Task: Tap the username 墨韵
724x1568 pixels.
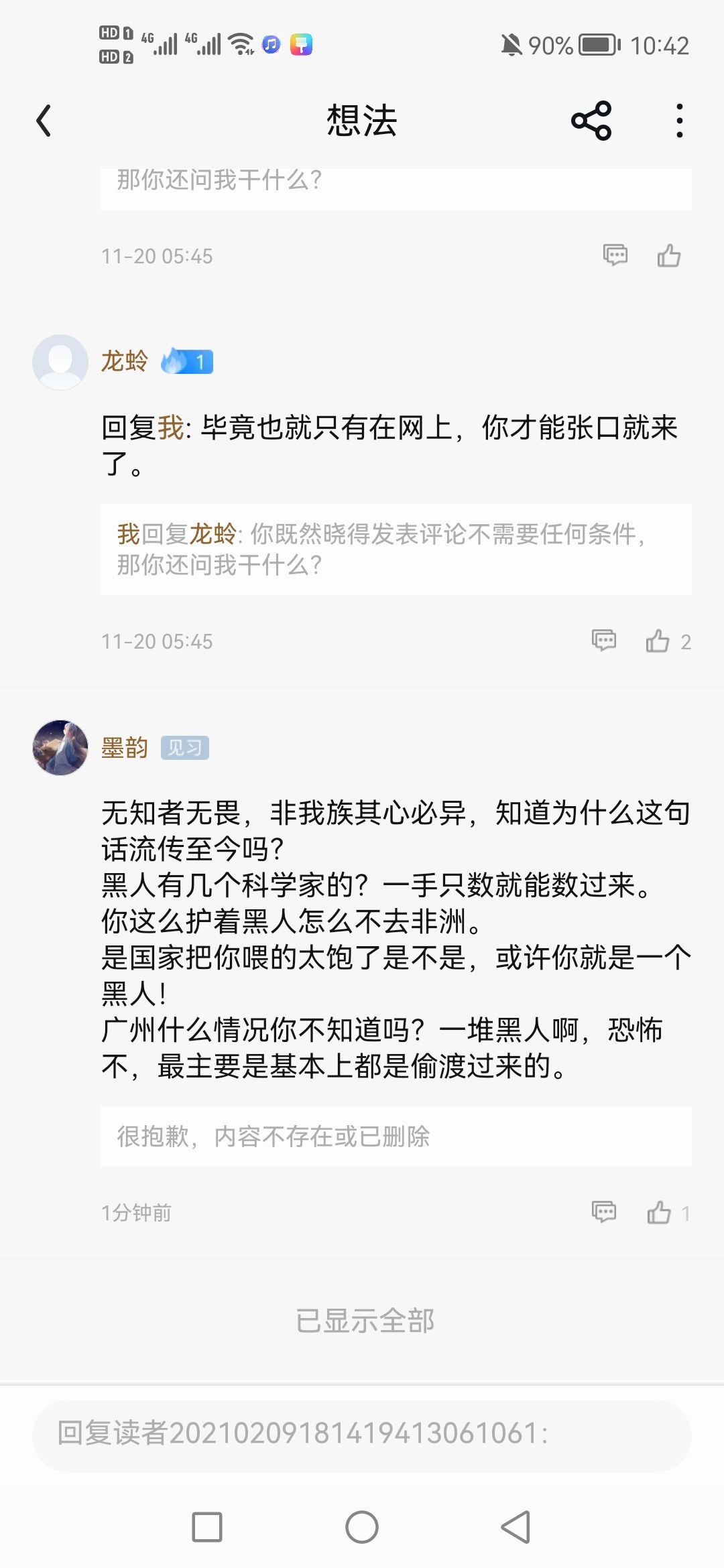Action: [x=125, y=748]
